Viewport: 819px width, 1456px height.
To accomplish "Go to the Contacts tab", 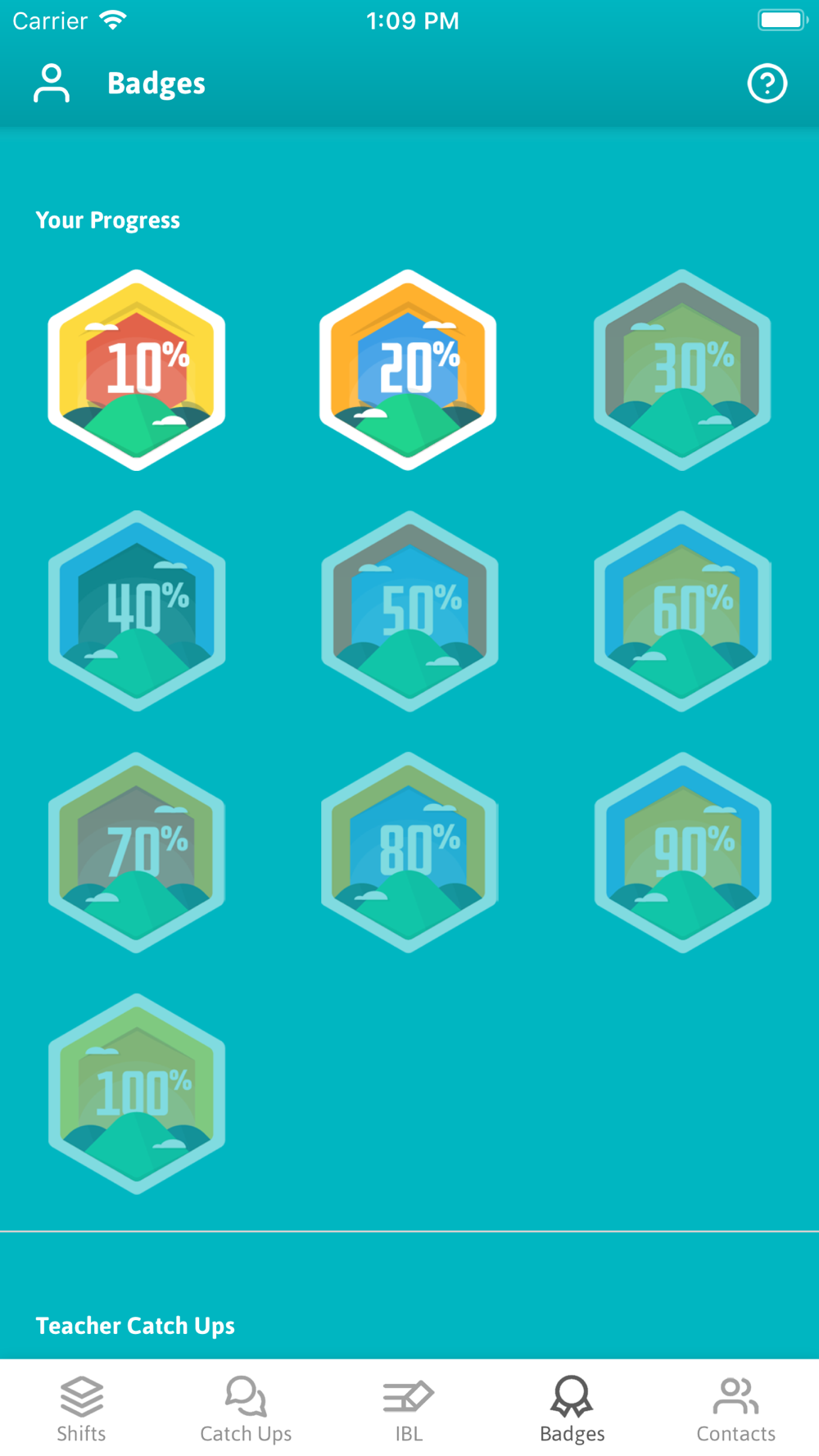I will 736,1409.
